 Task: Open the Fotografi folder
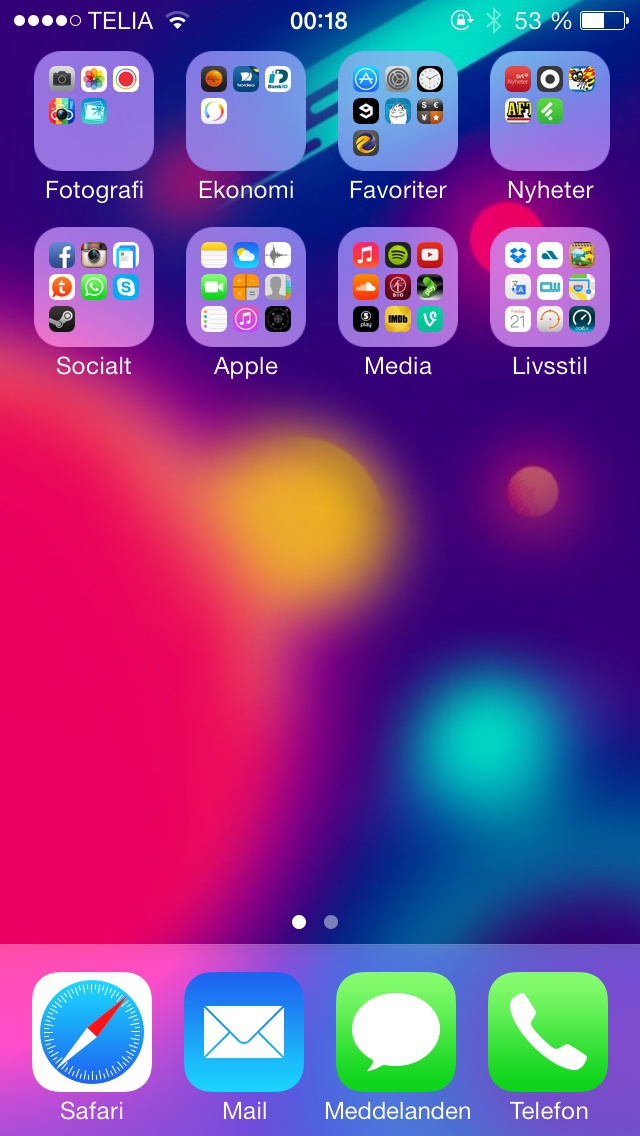click(94, 111)
